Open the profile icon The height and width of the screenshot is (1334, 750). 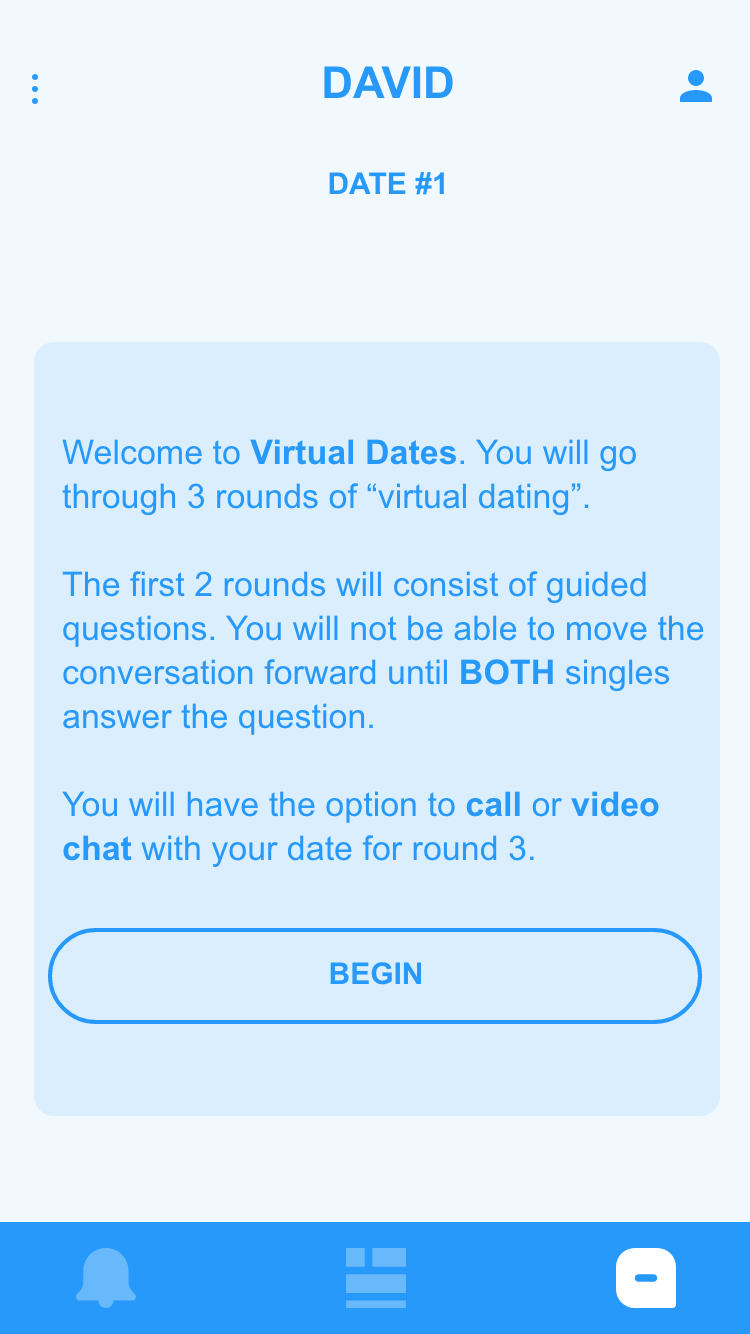click(x=695, y=86)
